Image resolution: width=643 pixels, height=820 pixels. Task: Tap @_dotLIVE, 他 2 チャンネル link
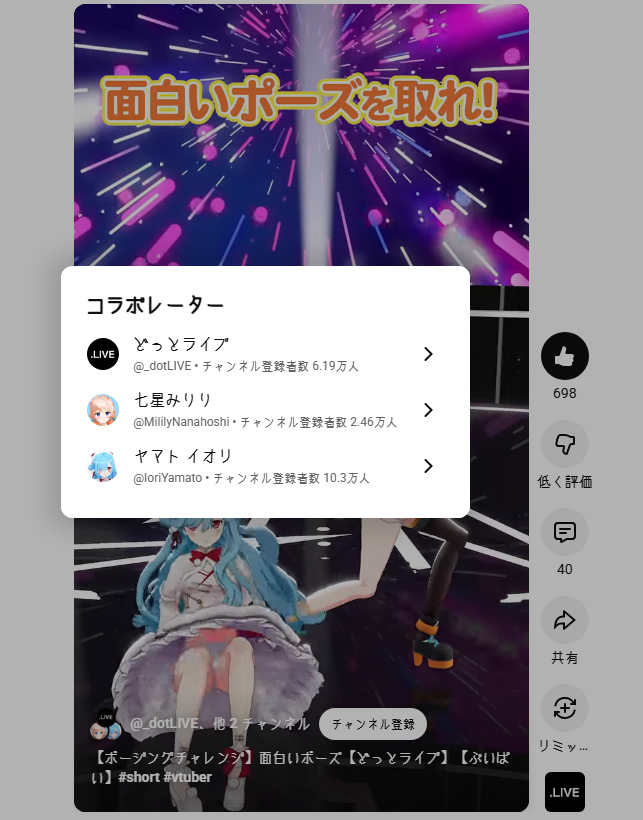[220, 723]
